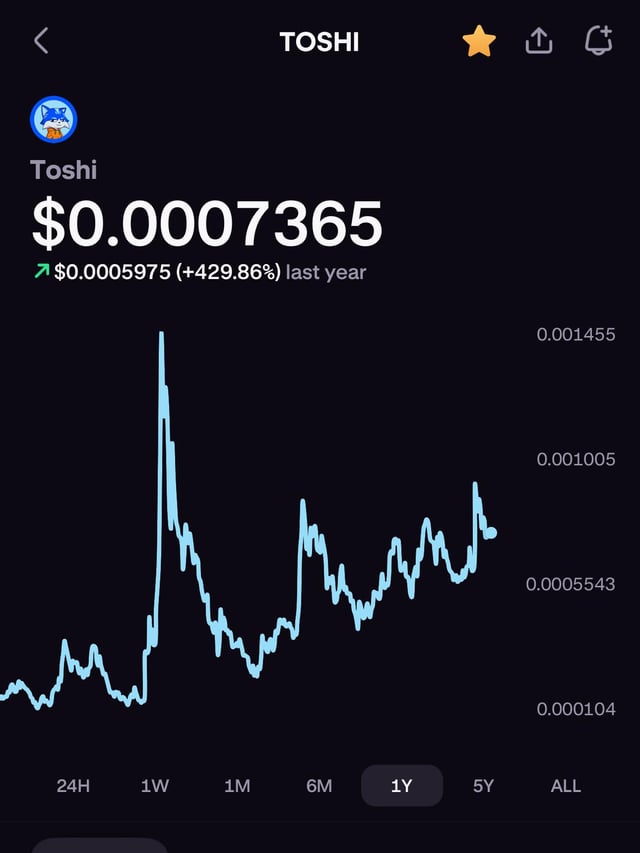Remove TOSHI from favorites with the star
This screenshot has width=640, height=853.
click(479, 41)
